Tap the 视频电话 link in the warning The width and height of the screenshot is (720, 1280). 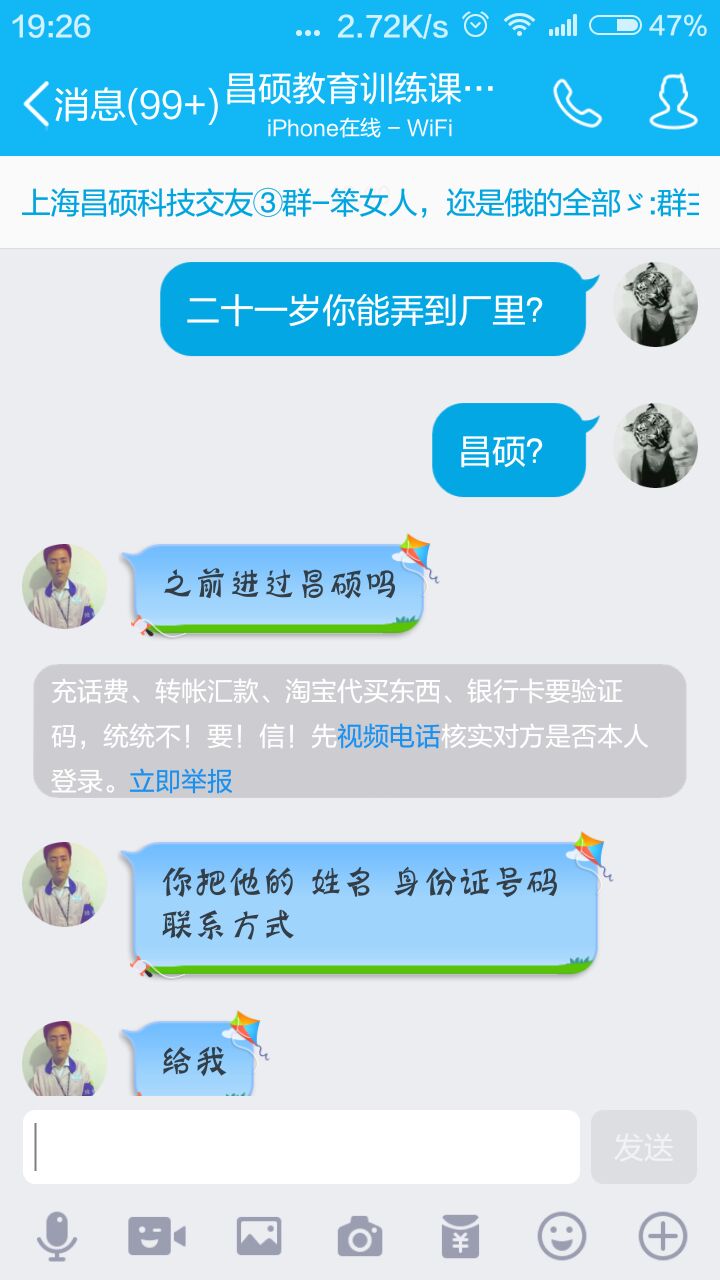click(x=388, y=737)
